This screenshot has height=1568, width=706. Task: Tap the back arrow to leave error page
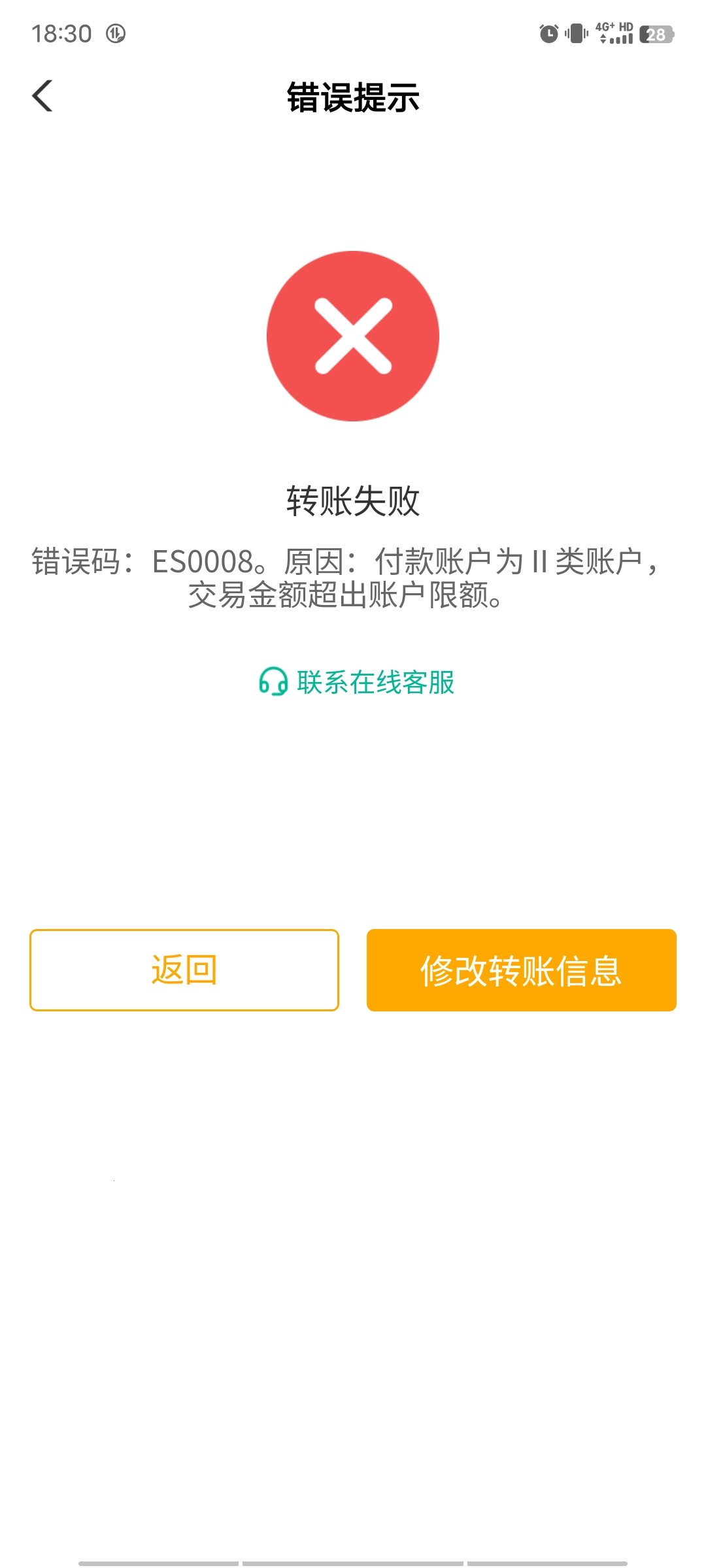(43, 95)
